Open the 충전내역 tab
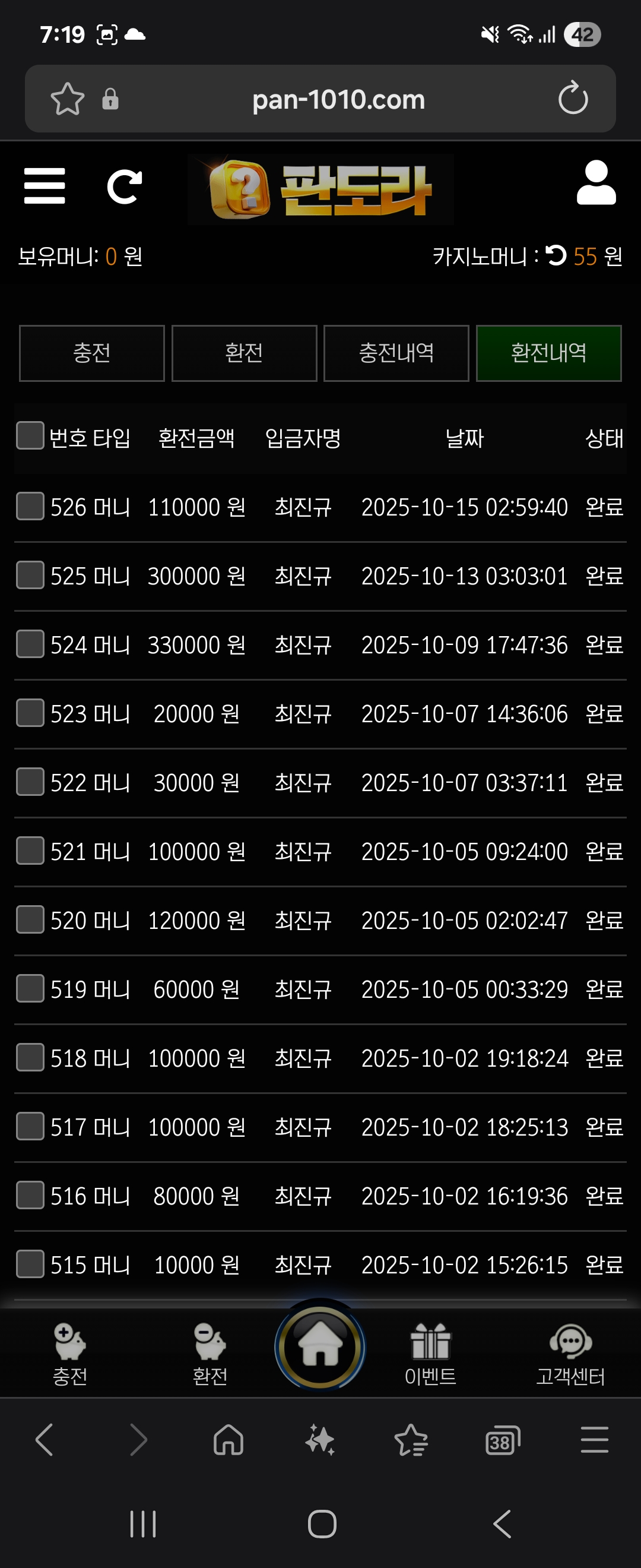641x1568 pixels. 396,353
